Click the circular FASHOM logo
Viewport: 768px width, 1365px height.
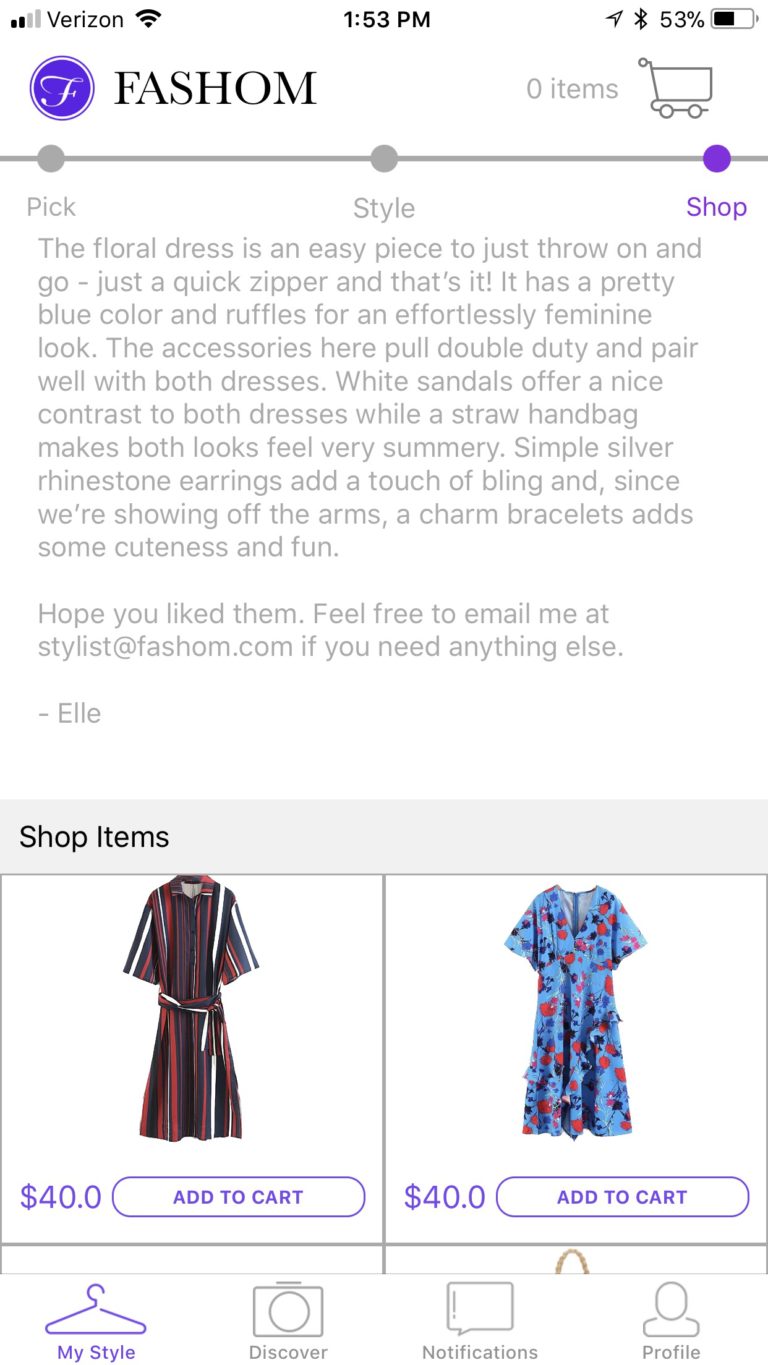[x=60, y=88]
